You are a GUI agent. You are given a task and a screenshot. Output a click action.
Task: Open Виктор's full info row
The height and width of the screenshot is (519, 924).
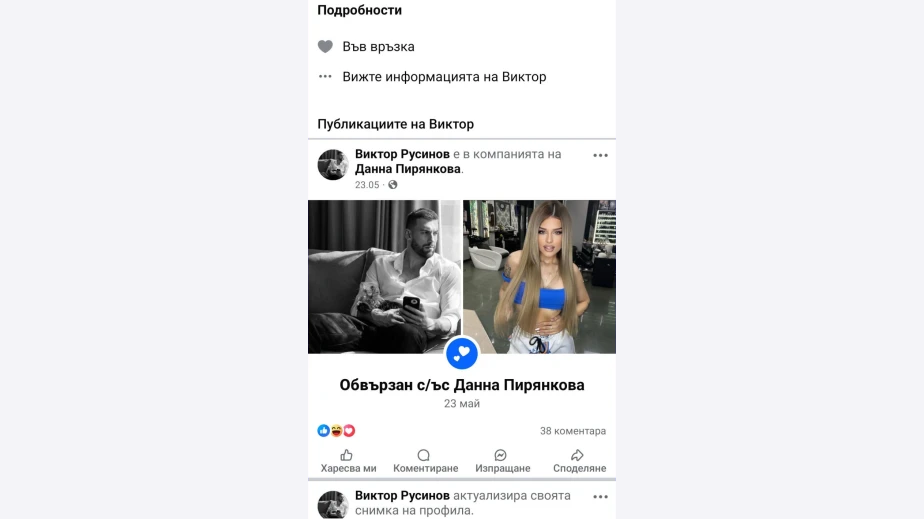pos(444,77)
